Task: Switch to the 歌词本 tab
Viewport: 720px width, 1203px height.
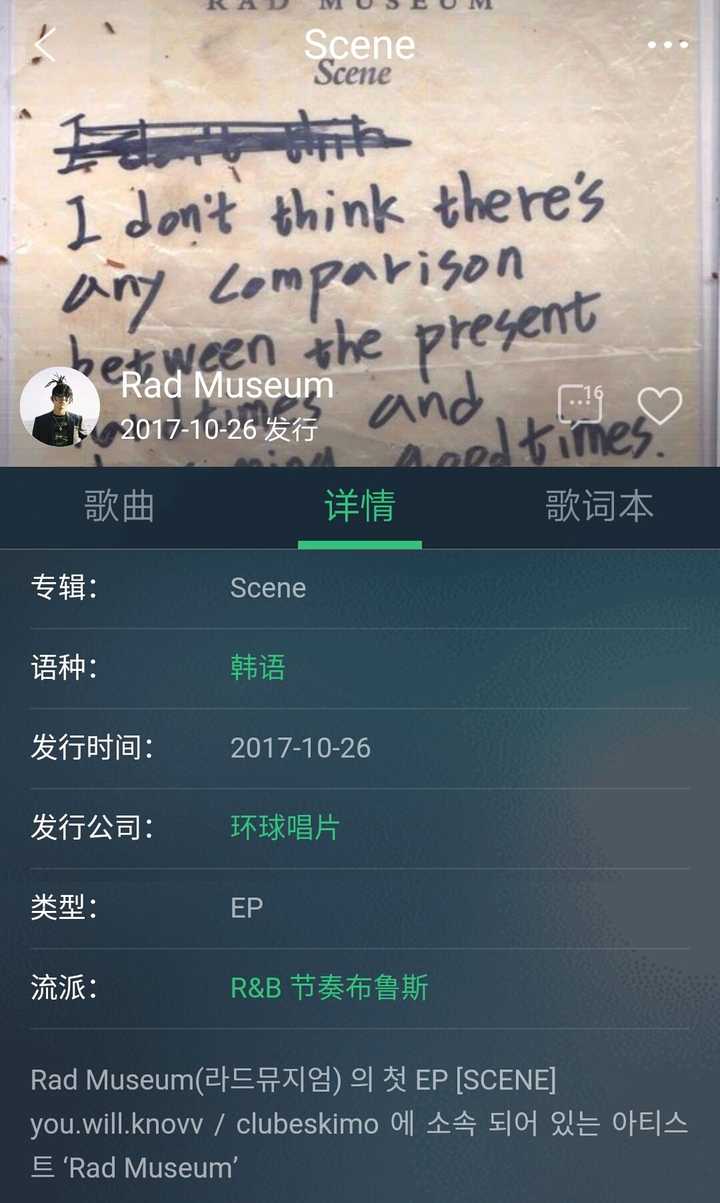Action: click(599, 506)
